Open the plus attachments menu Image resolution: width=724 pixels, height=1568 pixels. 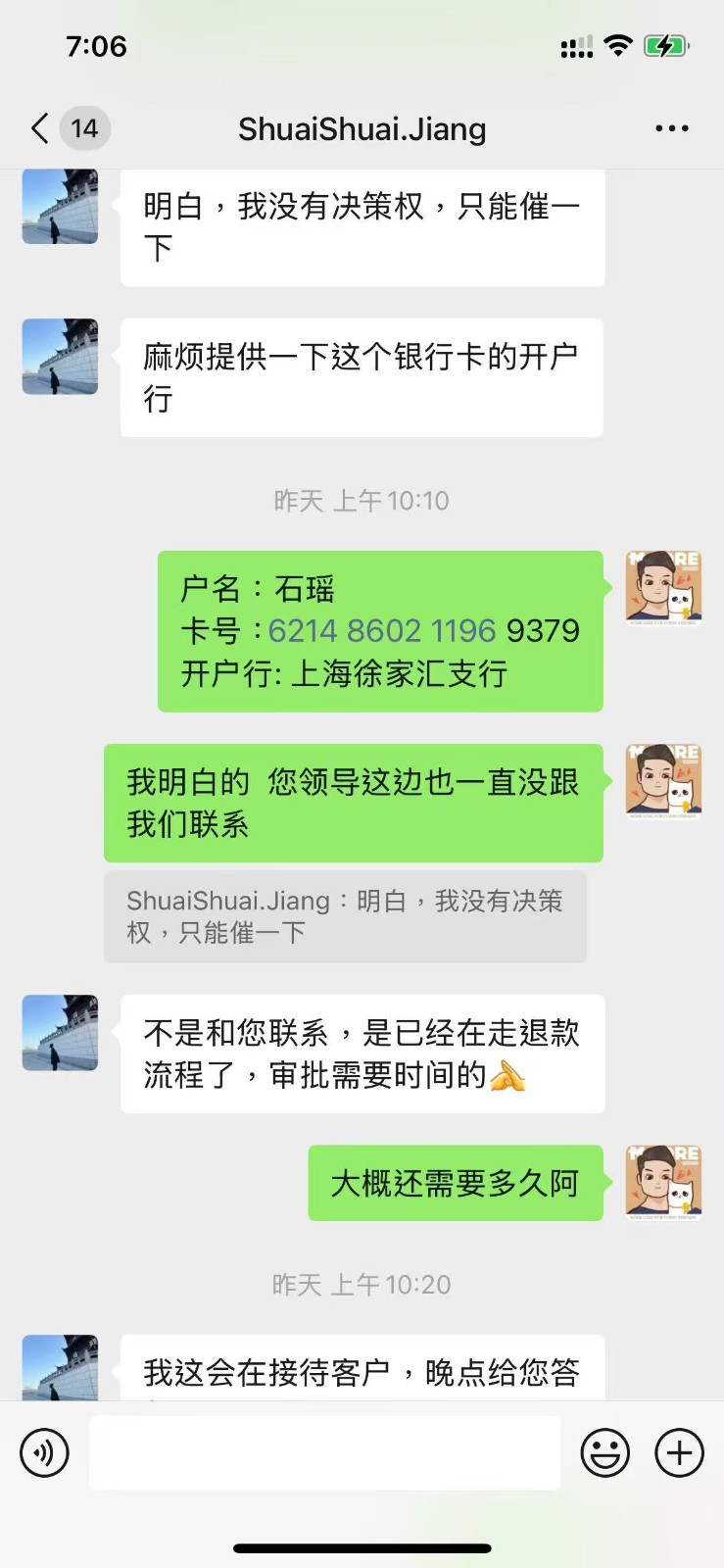coord(679,1452)
